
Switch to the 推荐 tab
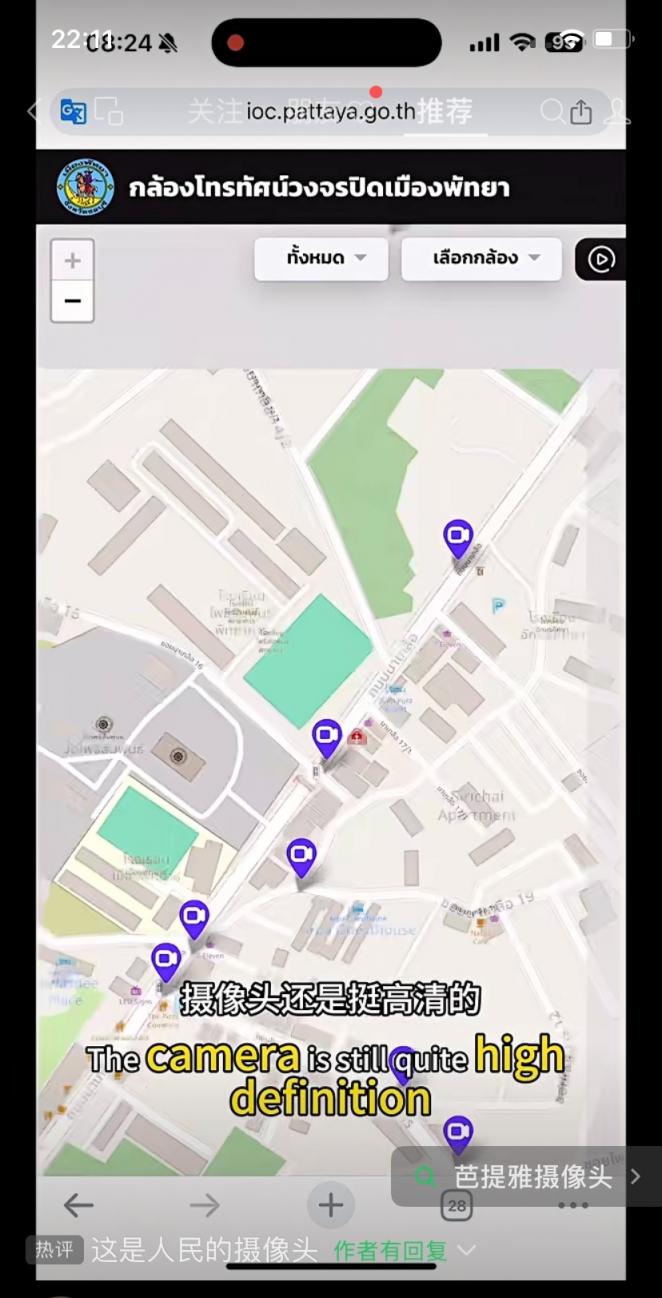(445, 111)
